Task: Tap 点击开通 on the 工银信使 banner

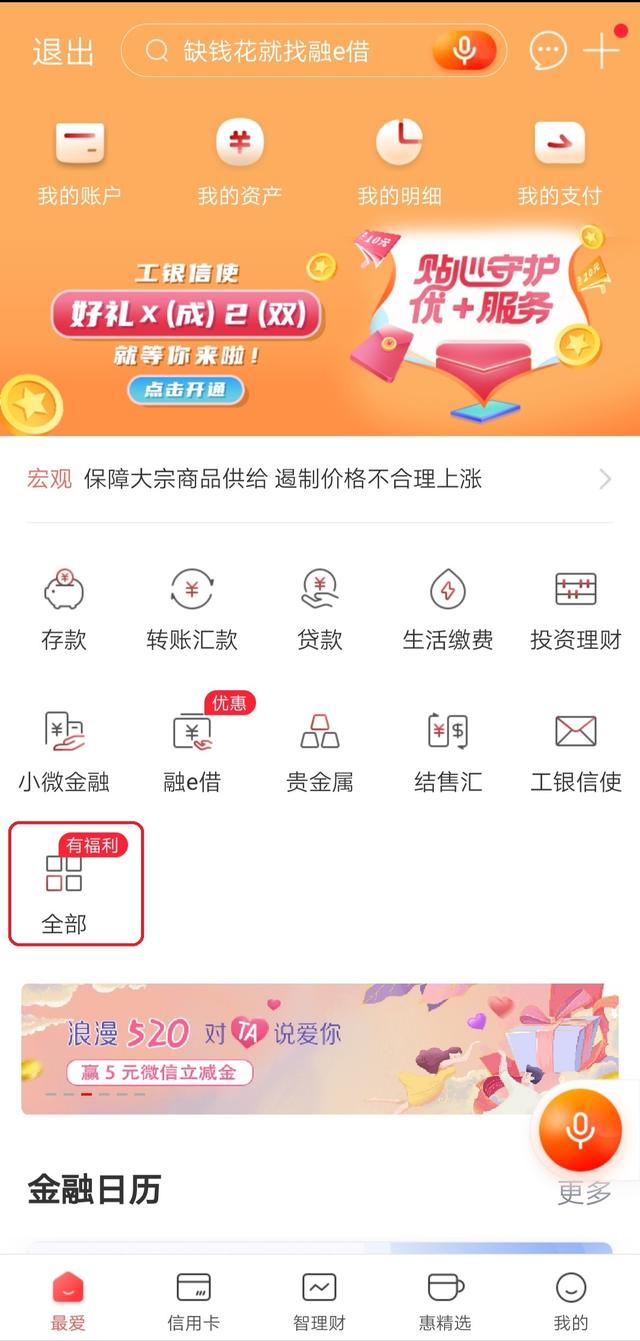Action: (x=187, y=390)
